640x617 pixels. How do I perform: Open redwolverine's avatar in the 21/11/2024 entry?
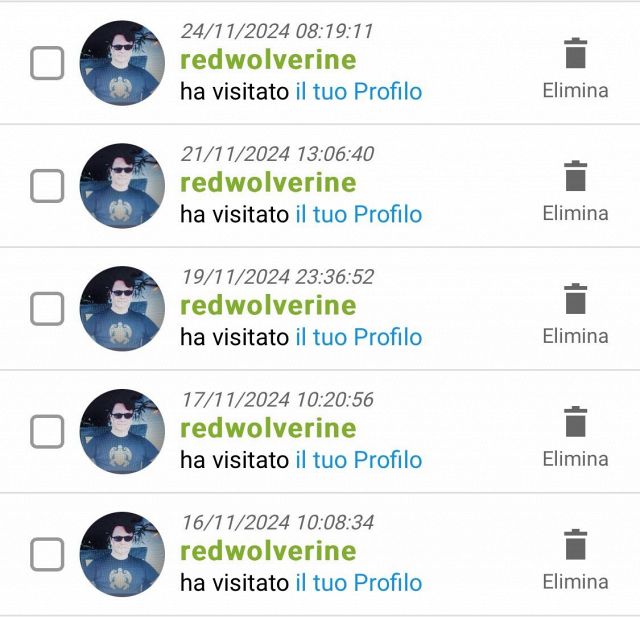pyautogui.click(x=122, y=186)
